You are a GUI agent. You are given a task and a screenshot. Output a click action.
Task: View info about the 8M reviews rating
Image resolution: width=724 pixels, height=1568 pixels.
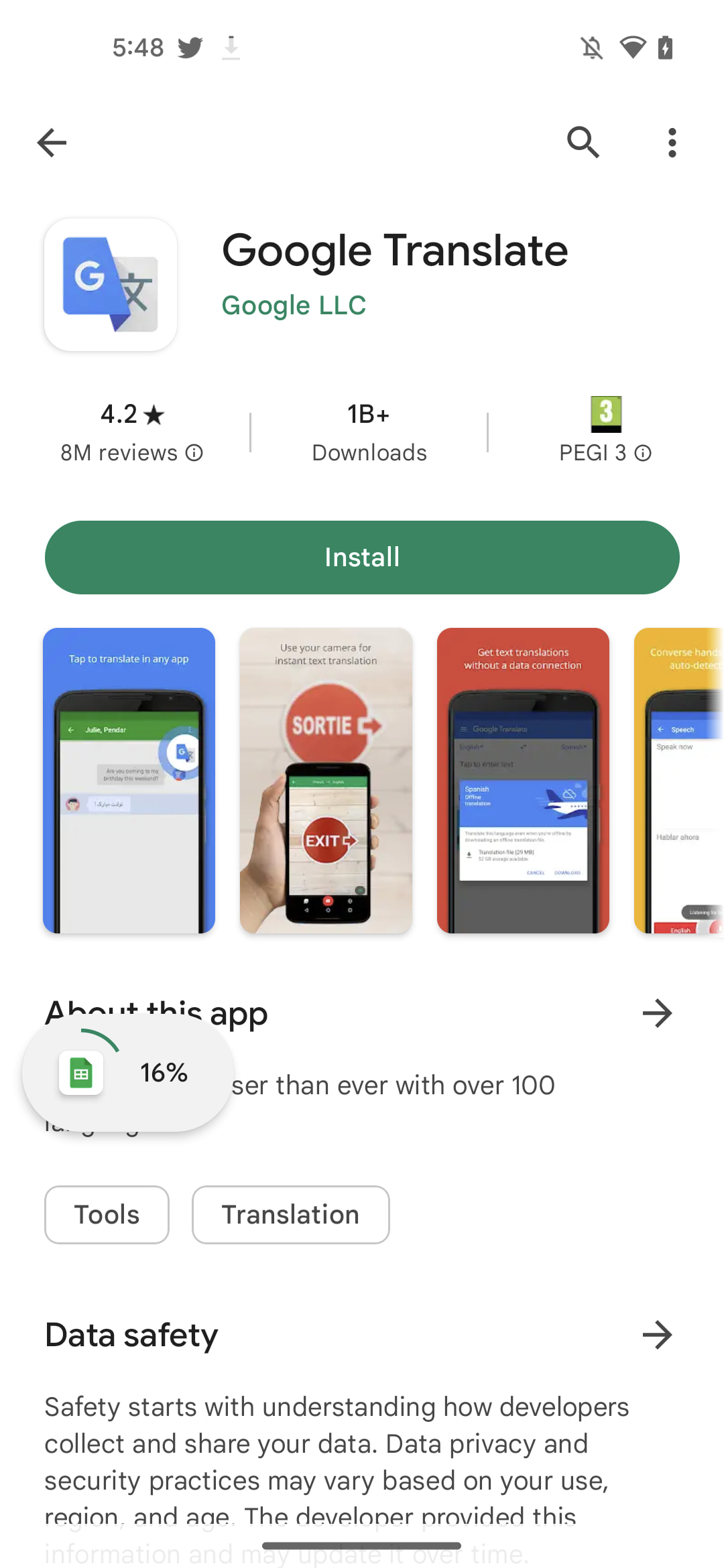(x=194, y=454)
